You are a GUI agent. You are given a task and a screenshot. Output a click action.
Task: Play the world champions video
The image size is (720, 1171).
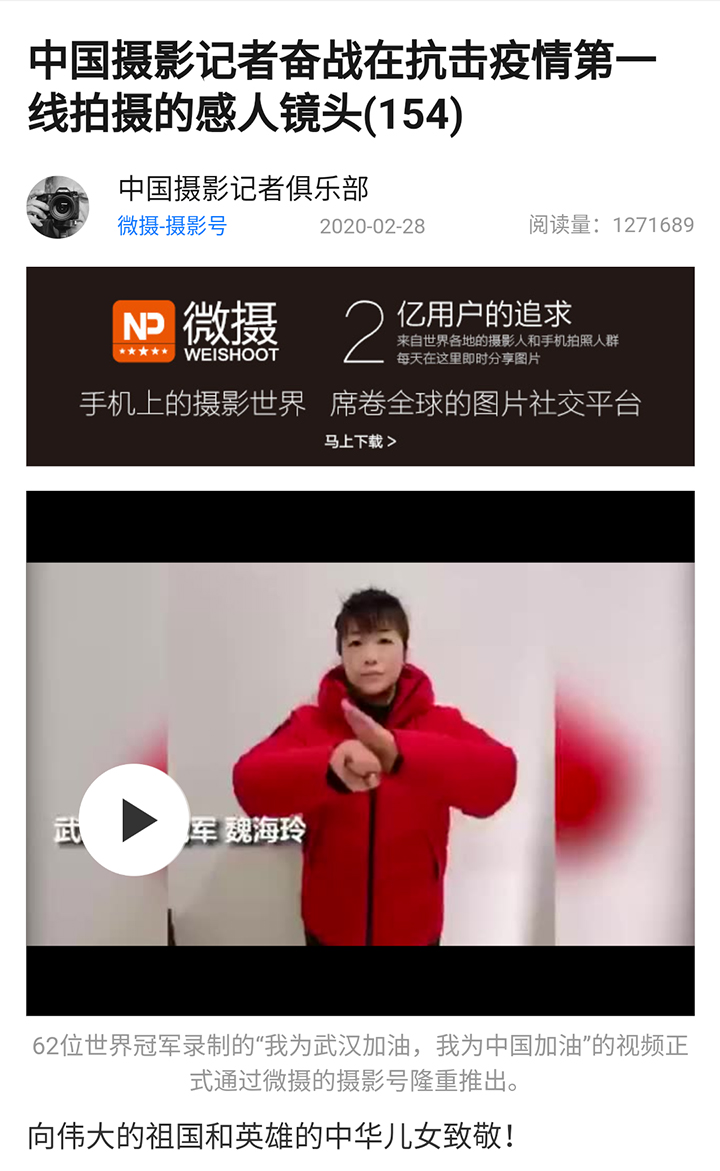click(x=134, y=820)
